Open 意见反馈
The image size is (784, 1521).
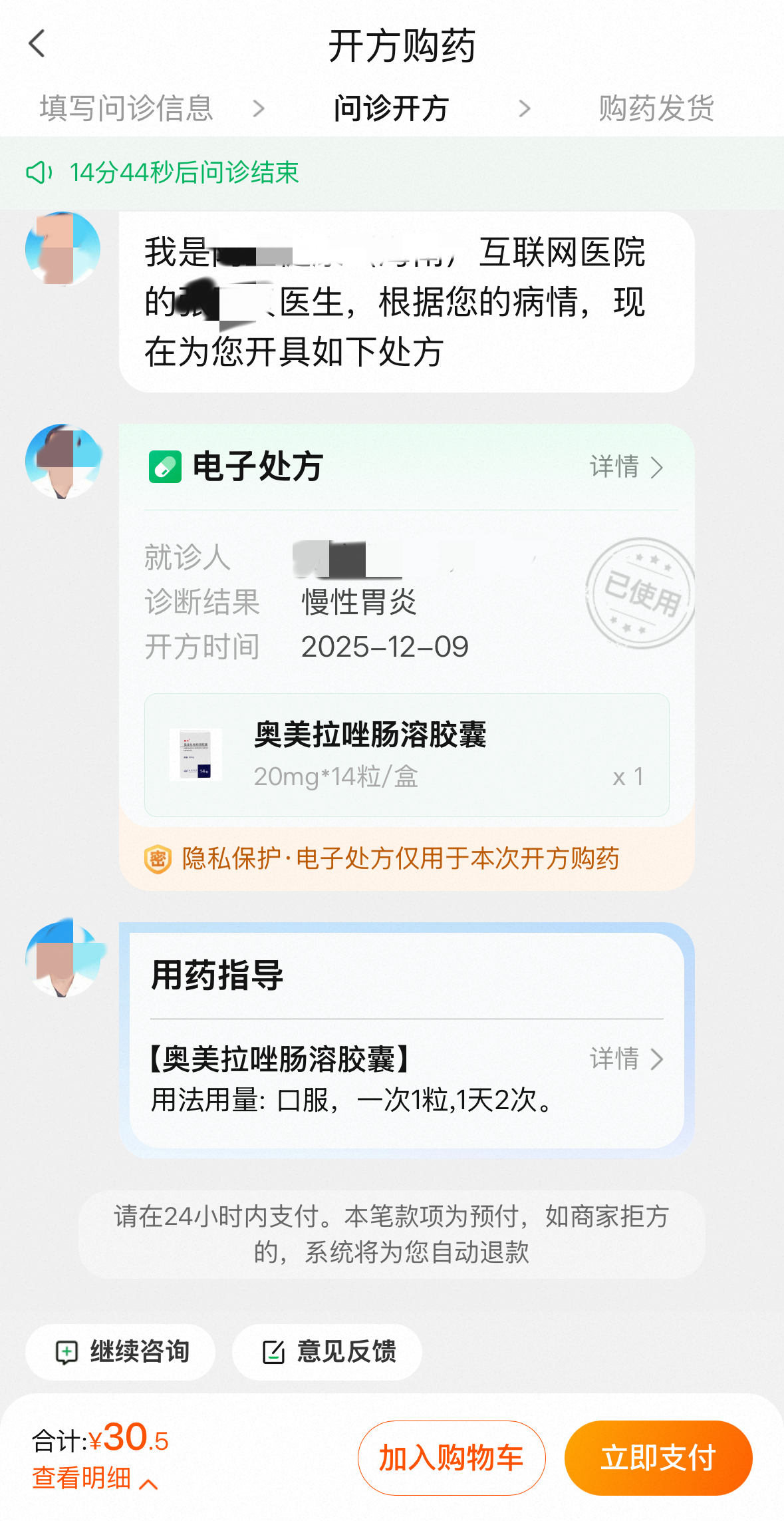tap(327, 1352)
